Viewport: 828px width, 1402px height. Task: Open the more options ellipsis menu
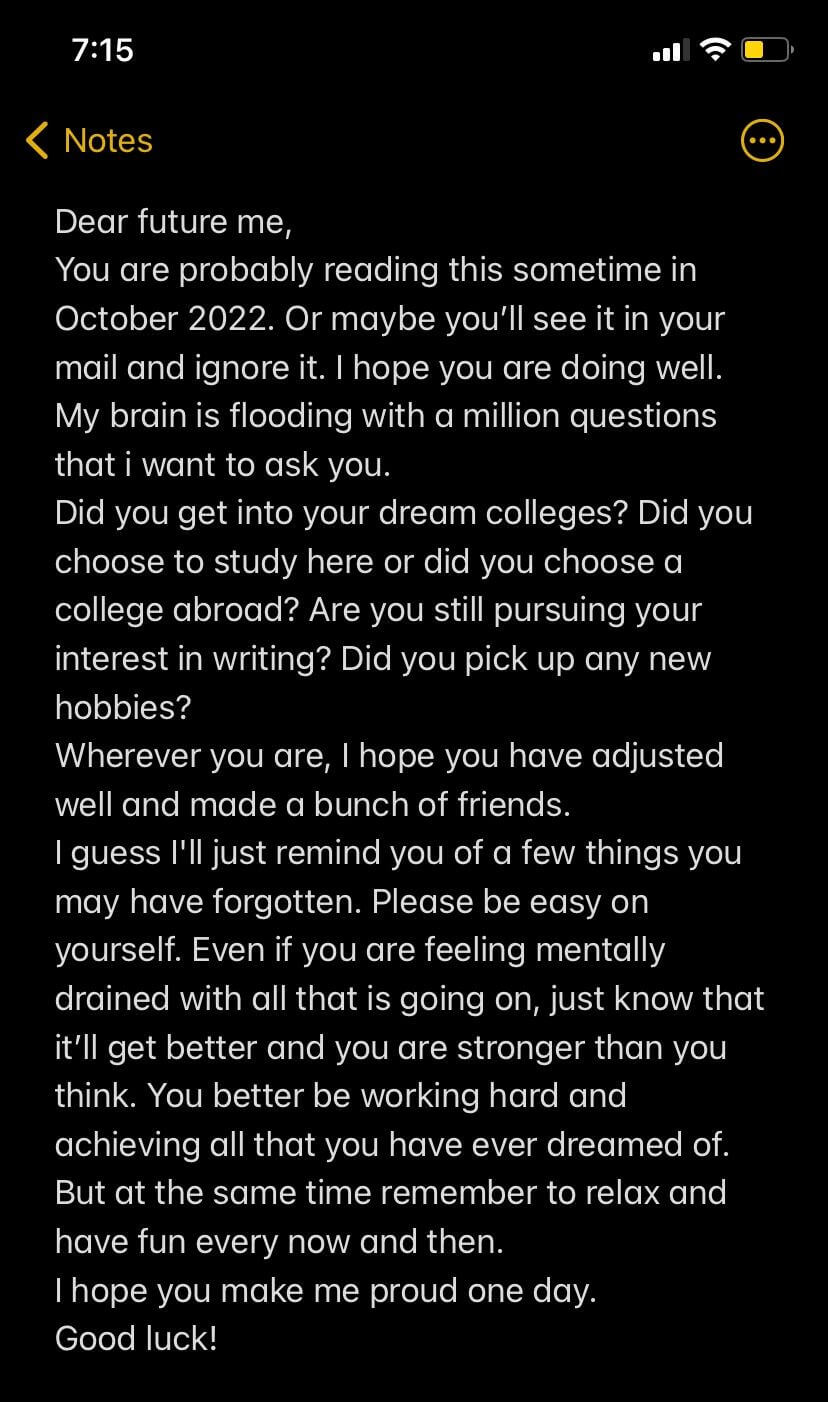click(762, 141)
